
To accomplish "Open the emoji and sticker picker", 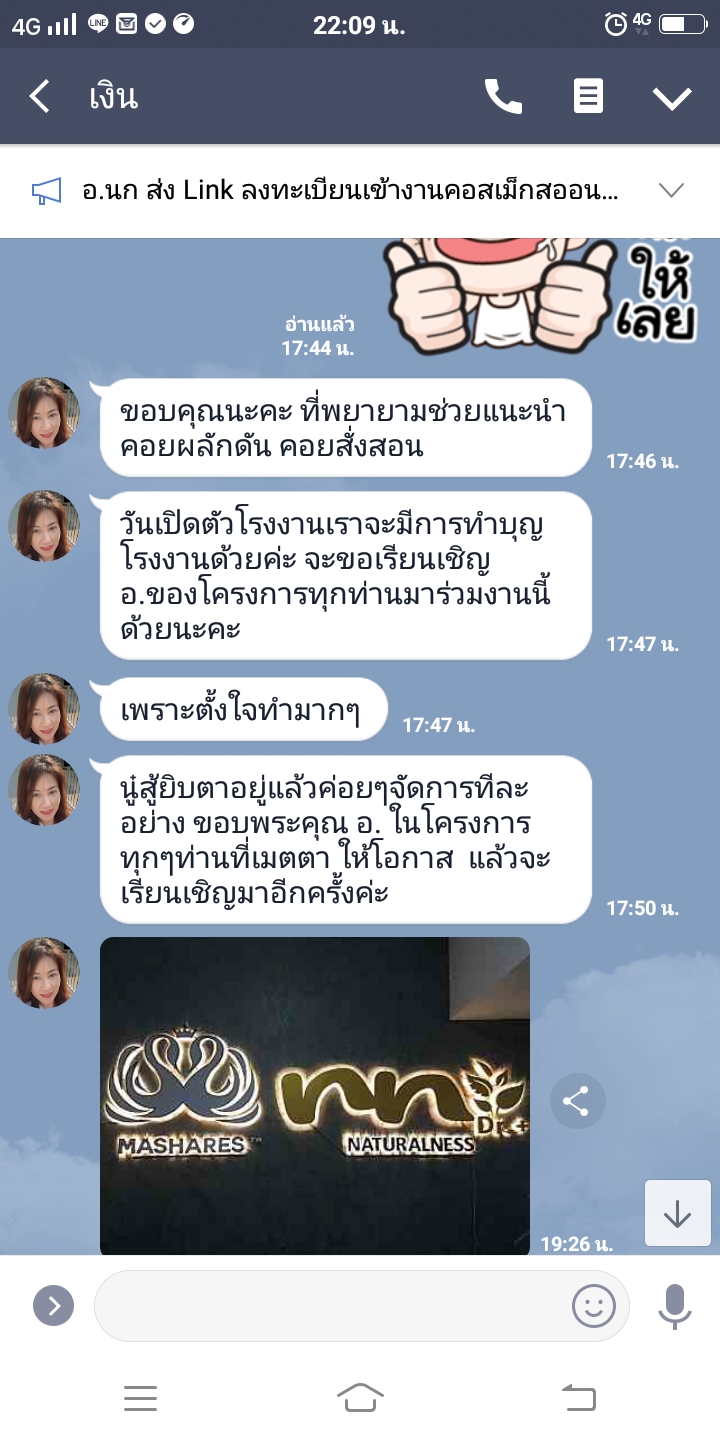I will (593, 1305).
